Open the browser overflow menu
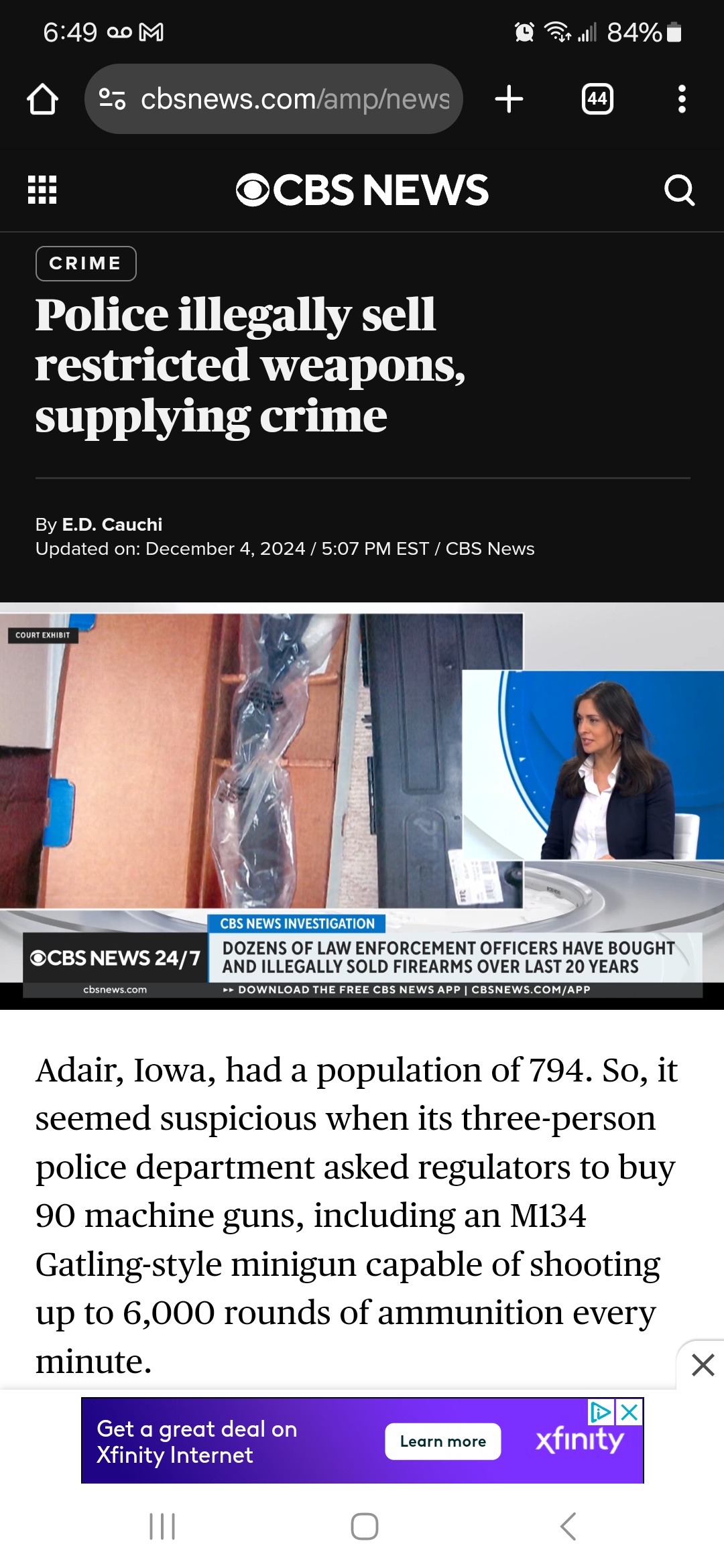Image resolution: width=724 pixels, height=1568 pixels. 681,99
